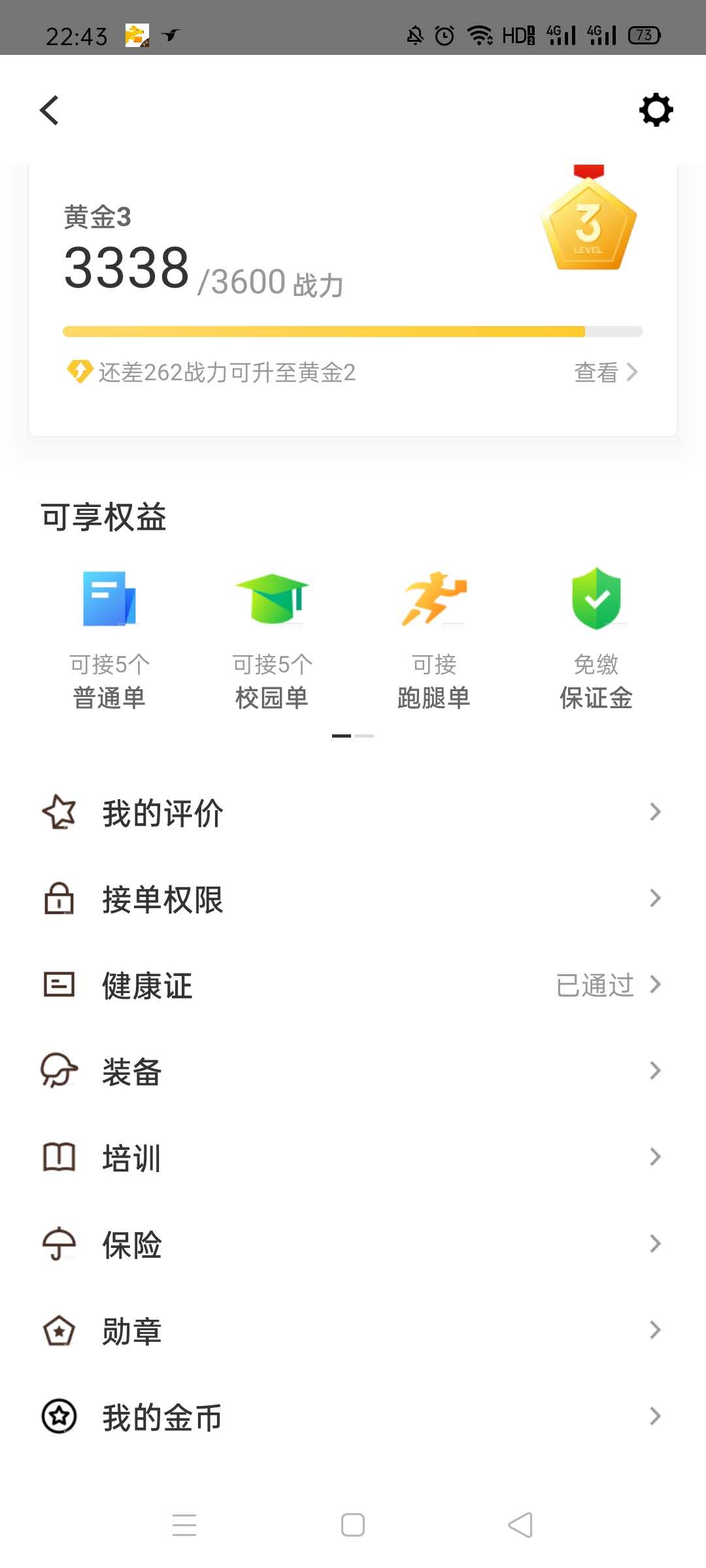Tap the book icon next to 培训
Screen dimensions: 706x1568
click(x=59, y=1156)
